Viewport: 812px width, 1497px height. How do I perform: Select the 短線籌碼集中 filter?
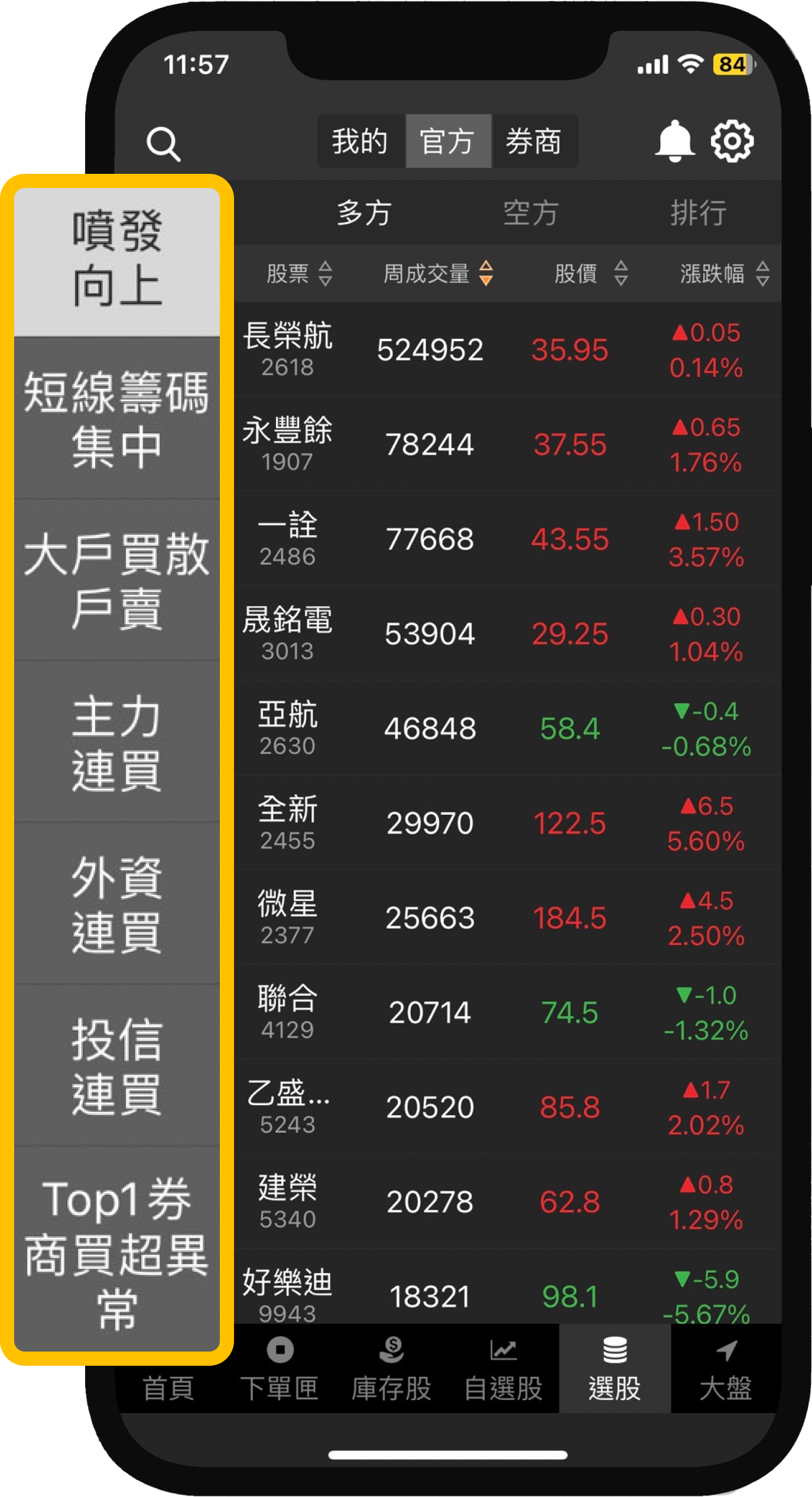coord(117,419)
